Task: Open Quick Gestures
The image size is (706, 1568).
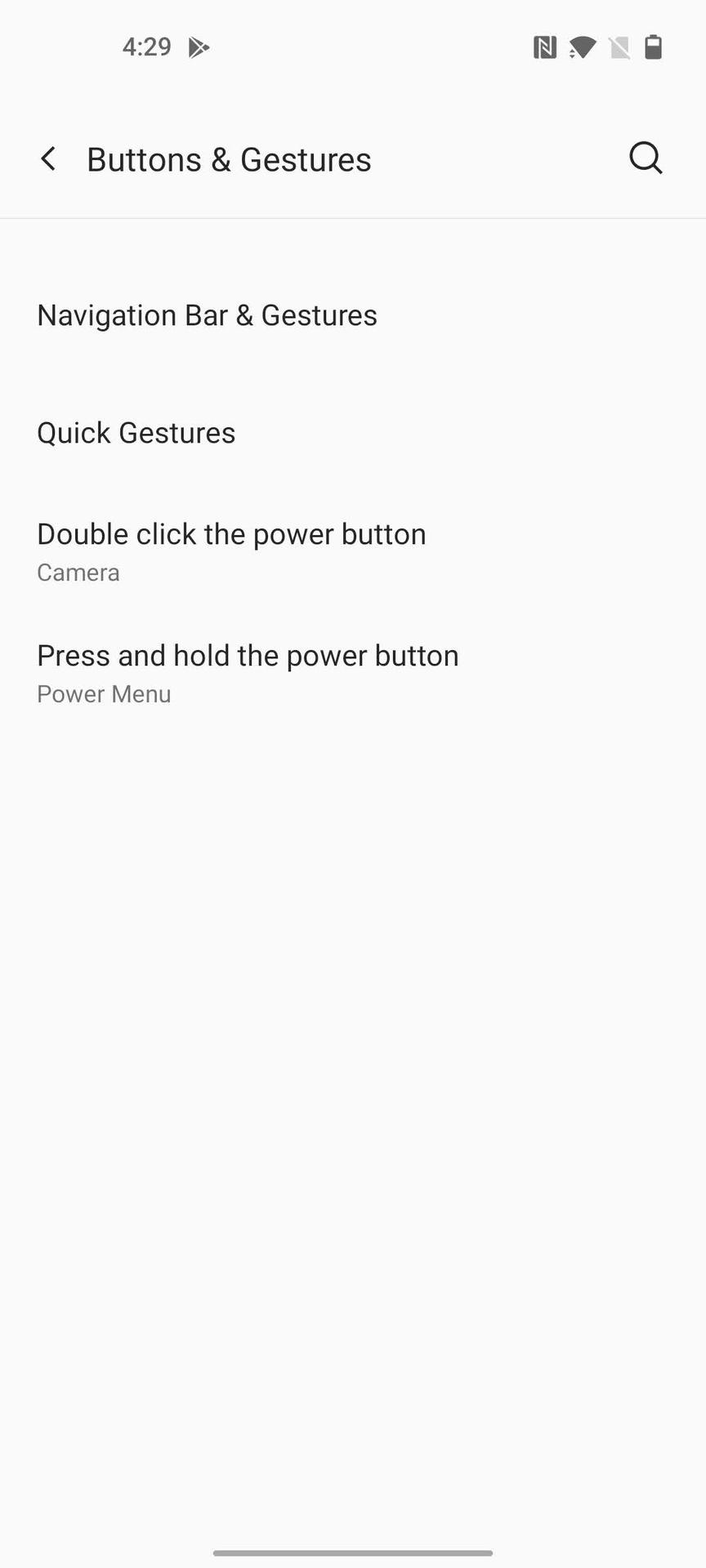Action: (136, 433)
